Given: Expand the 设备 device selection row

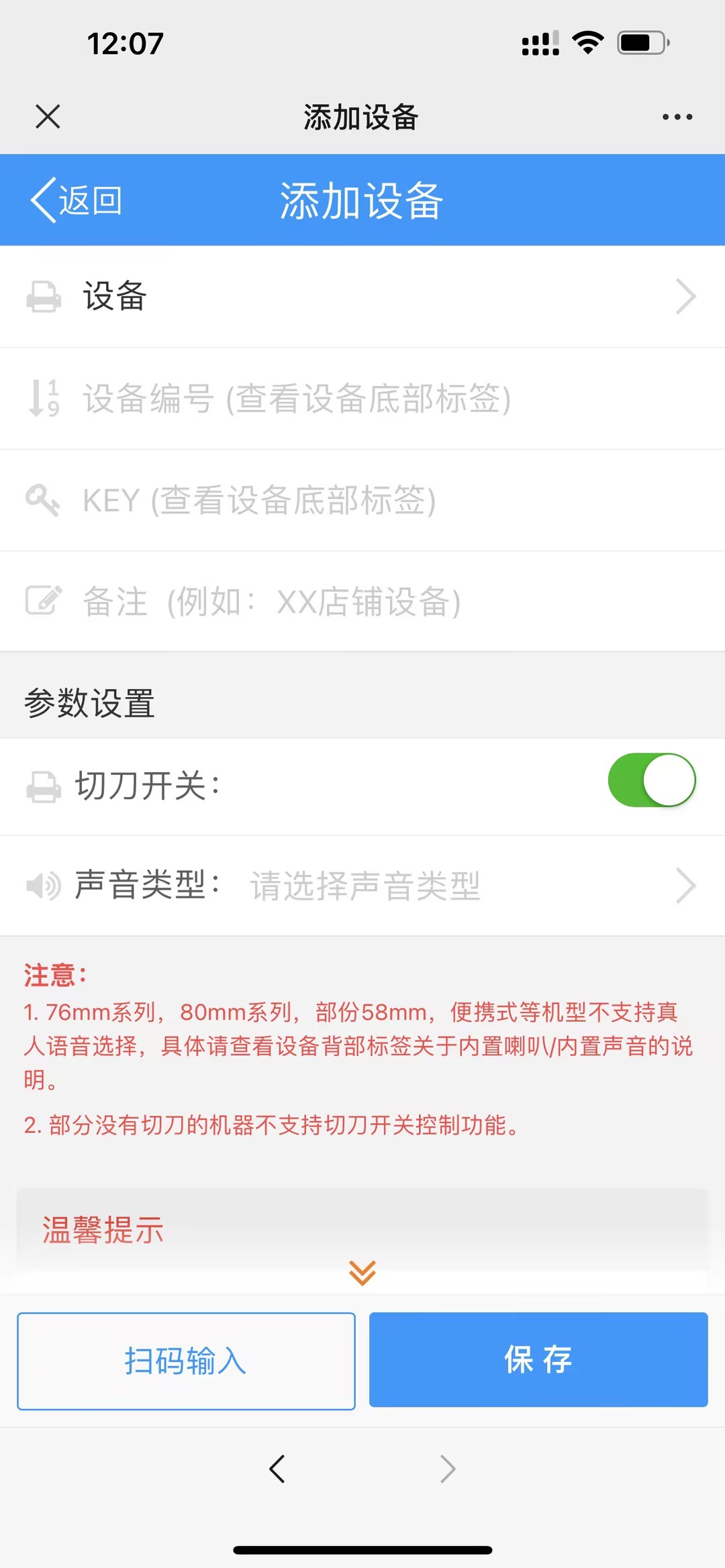Looking at the screenshot, I should 362,296.
